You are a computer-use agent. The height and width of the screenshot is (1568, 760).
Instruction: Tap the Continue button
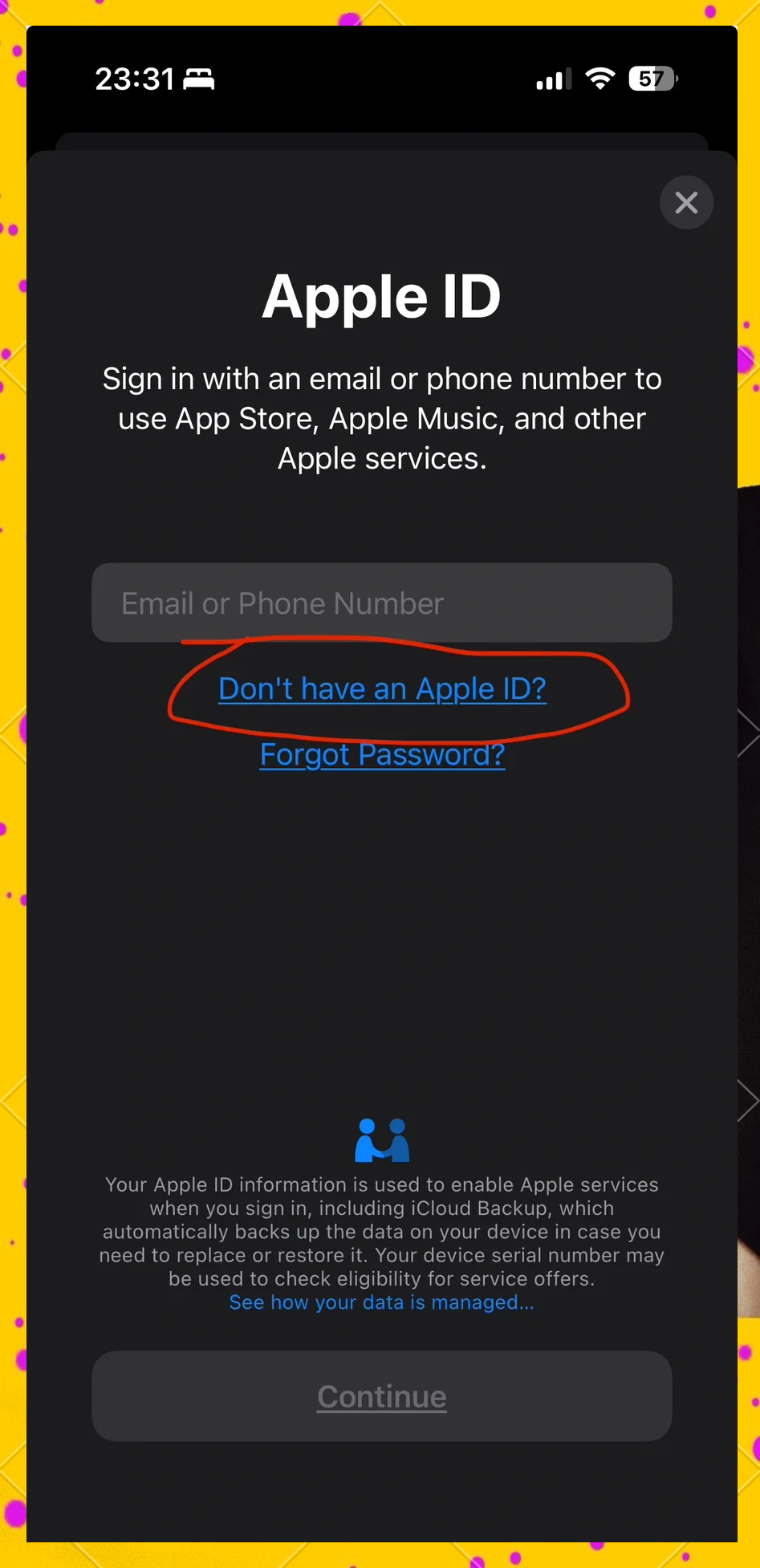point(381,1396)
